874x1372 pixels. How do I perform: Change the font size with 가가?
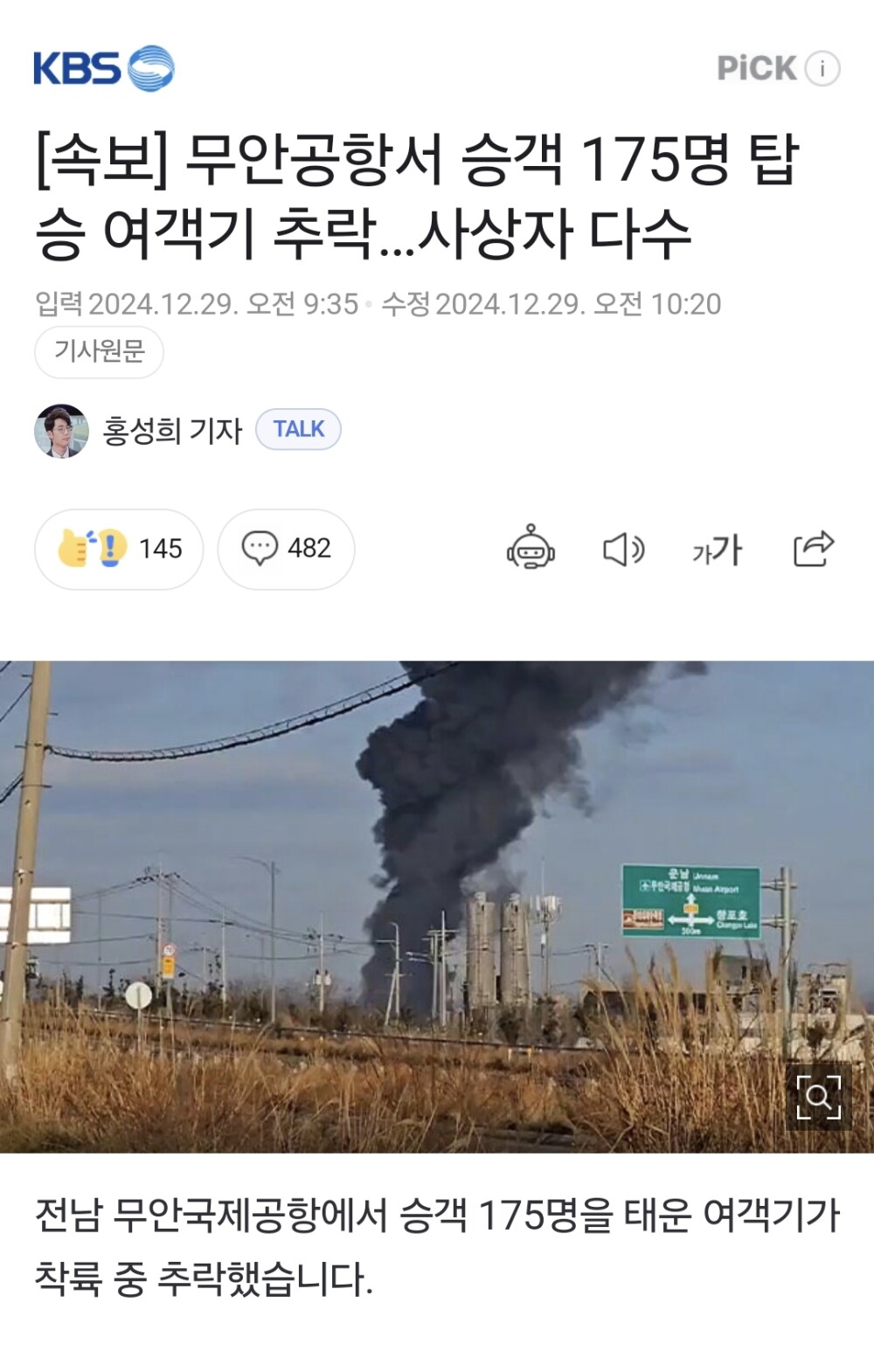coord(717,550)
